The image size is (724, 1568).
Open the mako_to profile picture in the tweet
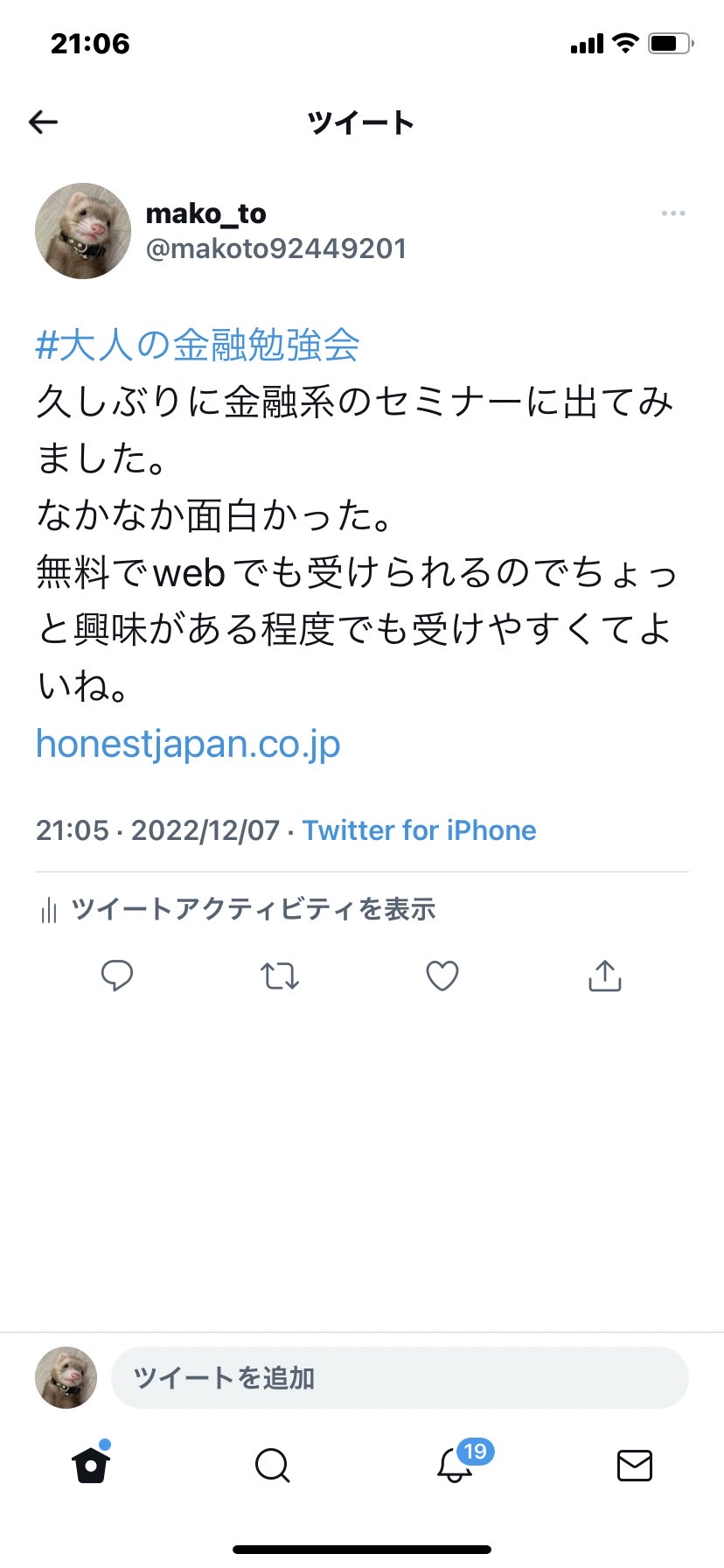[x=83, y=231]
